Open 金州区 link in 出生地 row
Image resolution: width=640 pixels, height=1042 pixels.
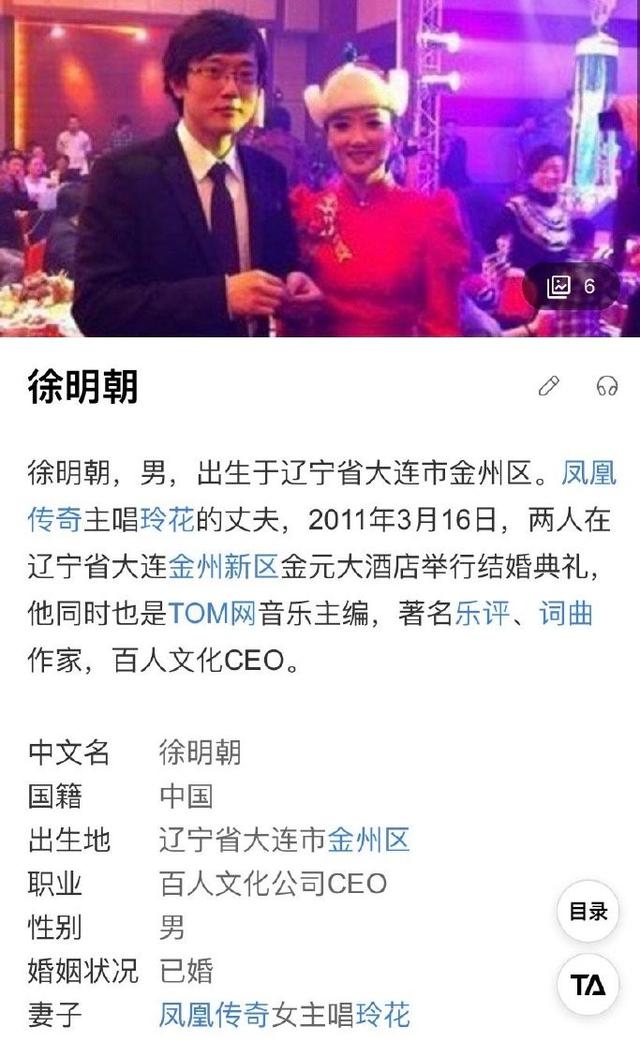pyautogui.click(x=368, y=839)
